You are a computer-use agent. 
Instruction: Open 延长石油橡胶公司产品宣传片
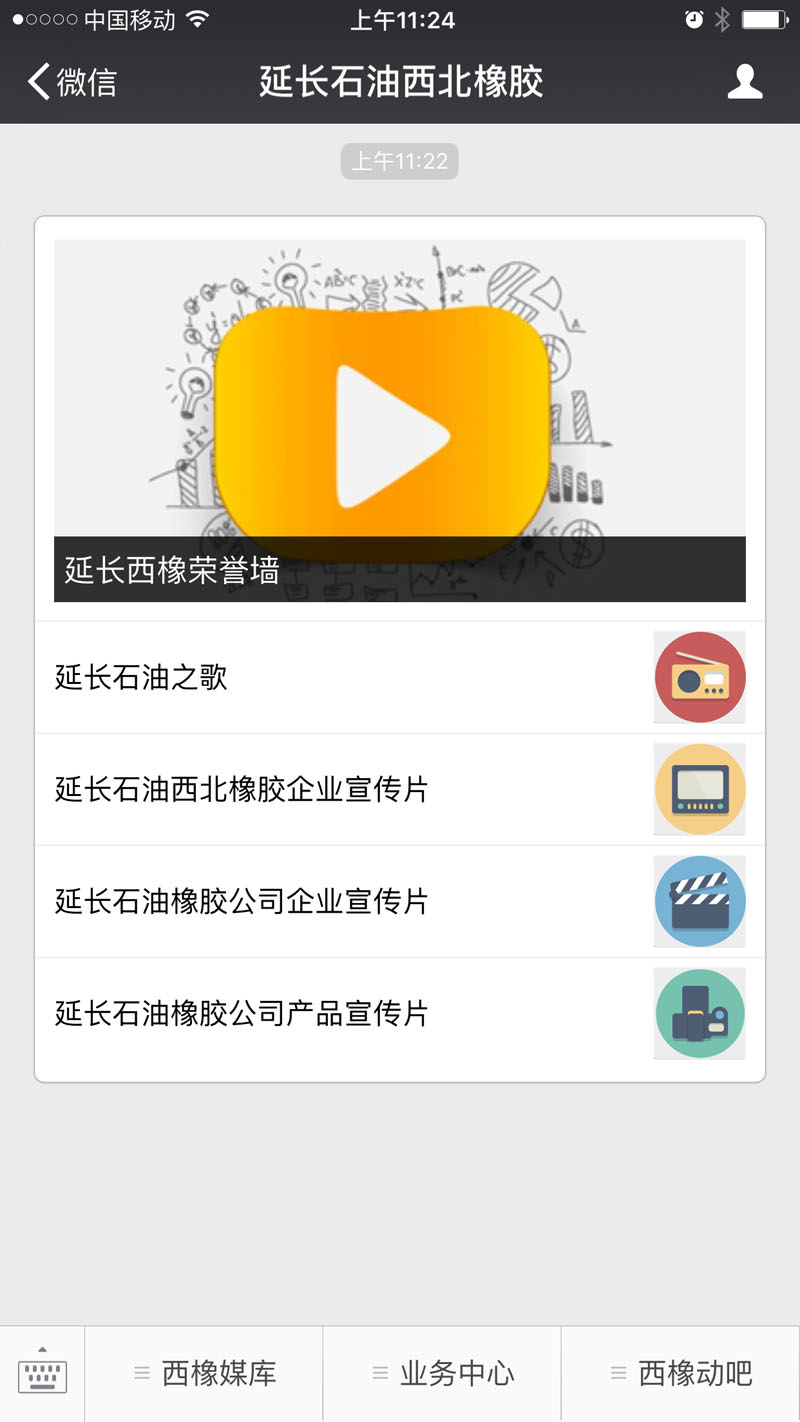point(400,1014)
